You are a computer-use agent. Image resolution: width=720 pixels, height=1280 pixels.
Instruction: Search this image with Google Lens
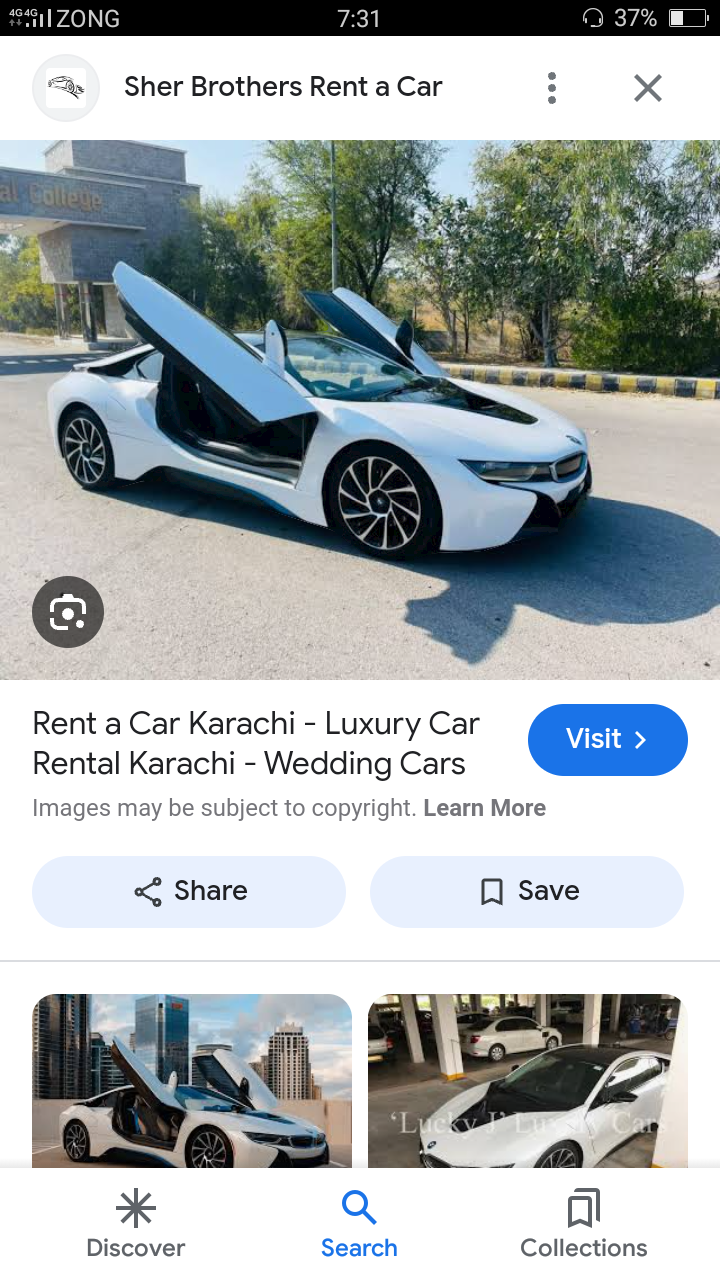(68, 612)
